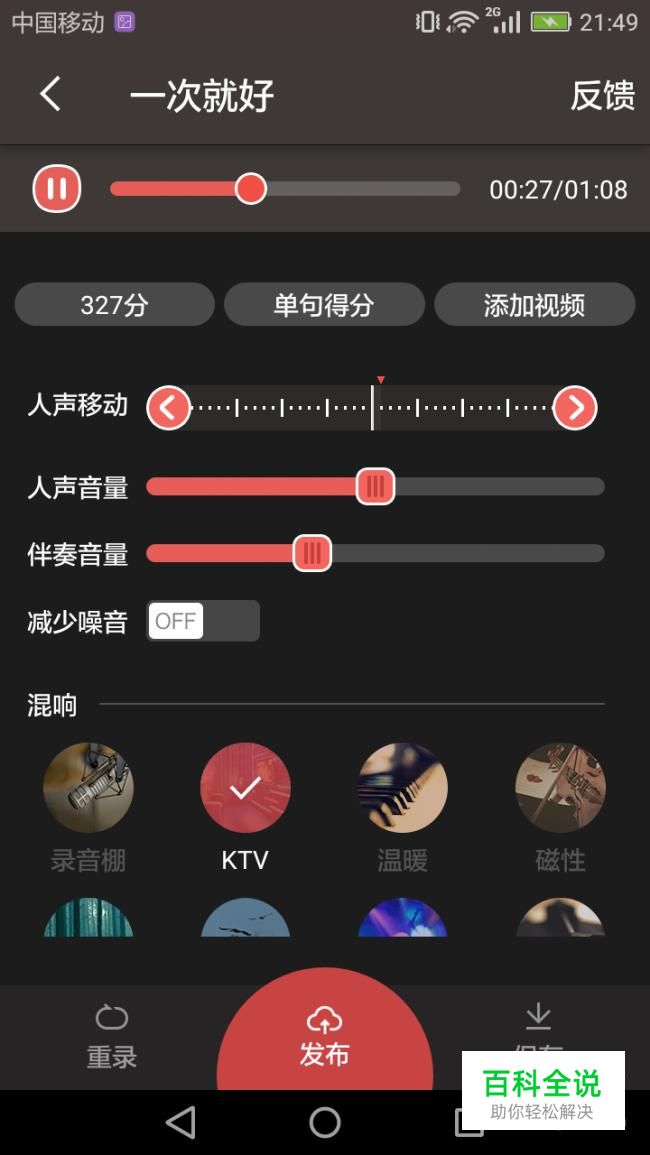Viewport: 650px width, 1155px height.
Task: Tap the system home button
Action: tap(325, 1122)
